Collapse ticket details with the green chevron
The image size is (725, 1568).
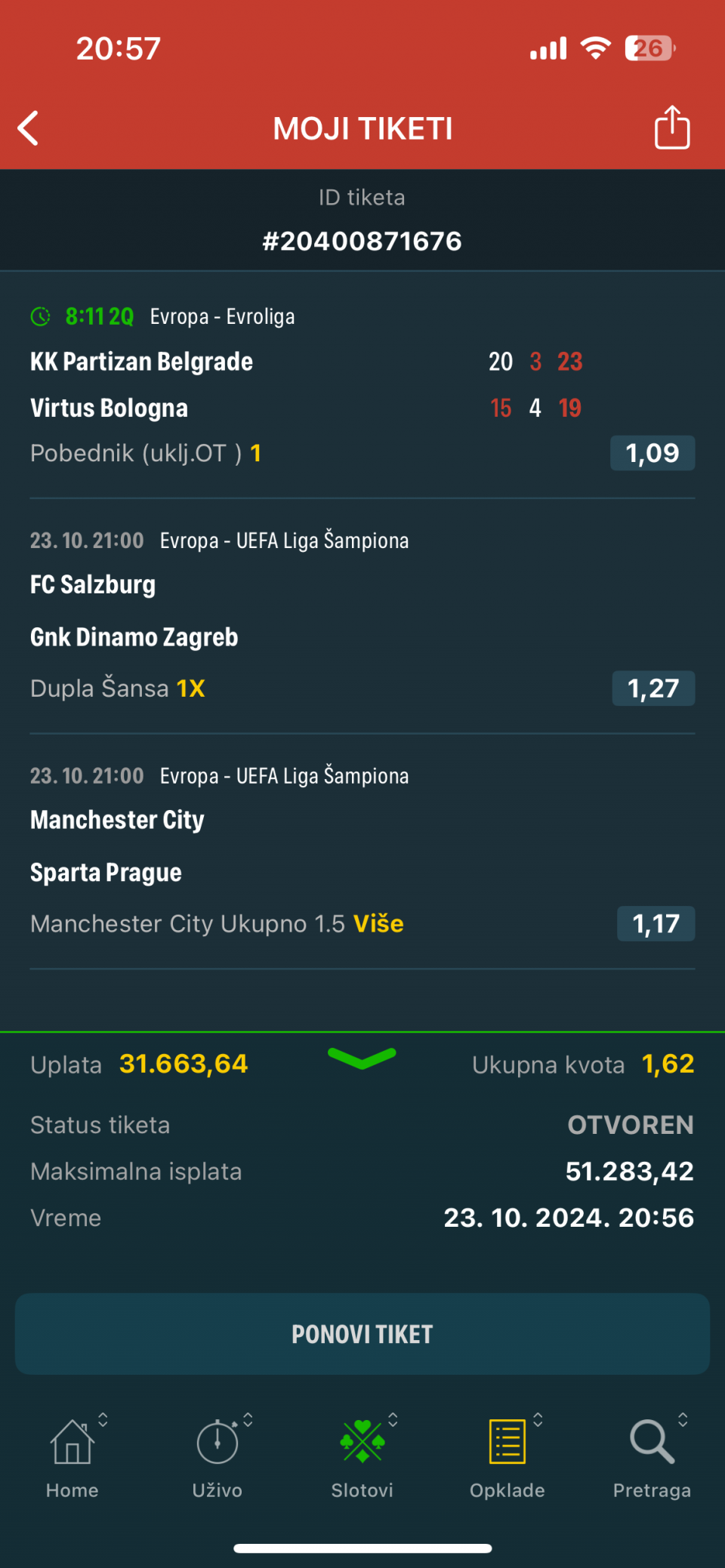[362, 1058]
